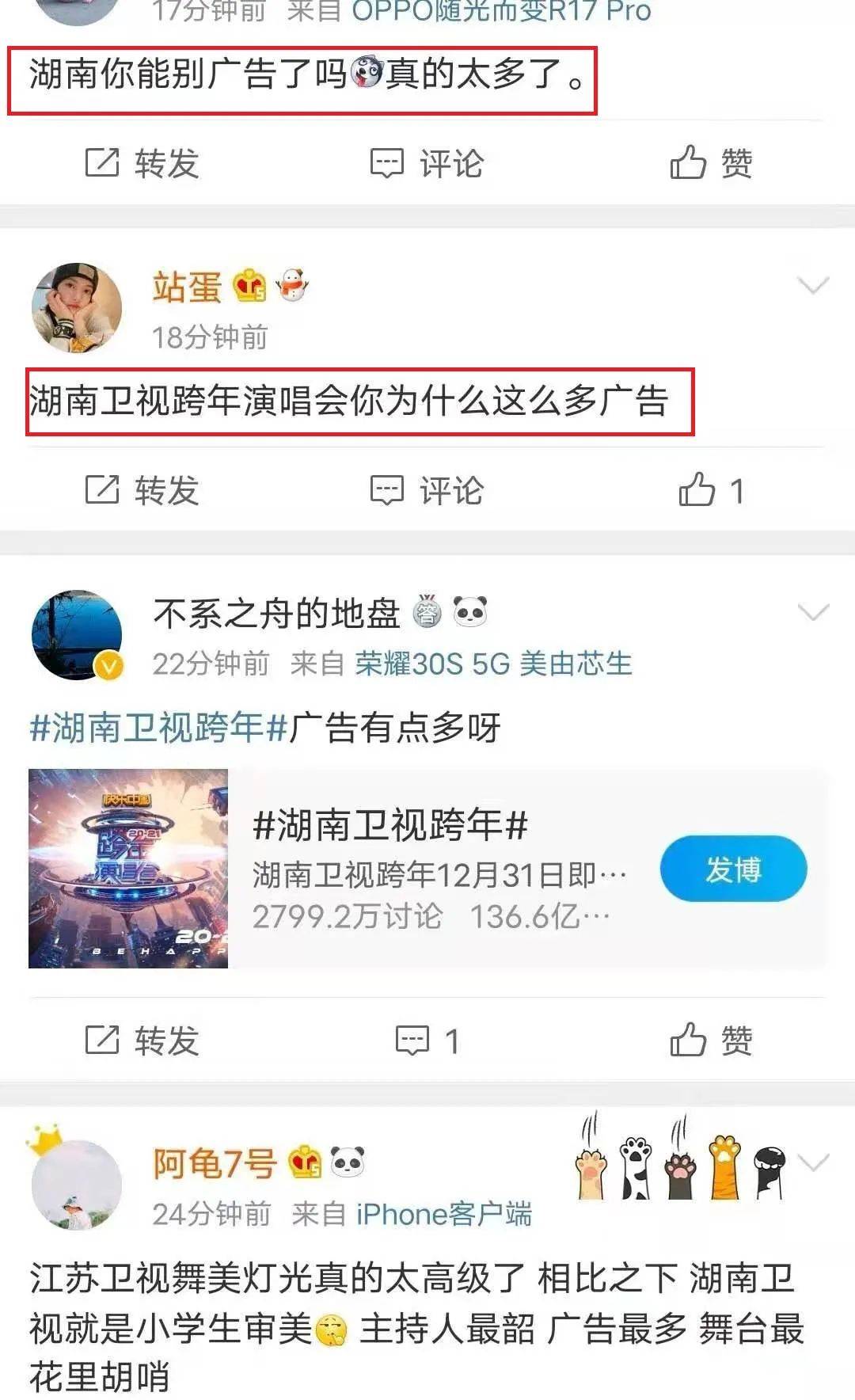The width and height of the screenshot is (855, 1400).
Task: Open the 荣耀30S 5G 美由芯生 source link
Action: (x=492, y=664)
